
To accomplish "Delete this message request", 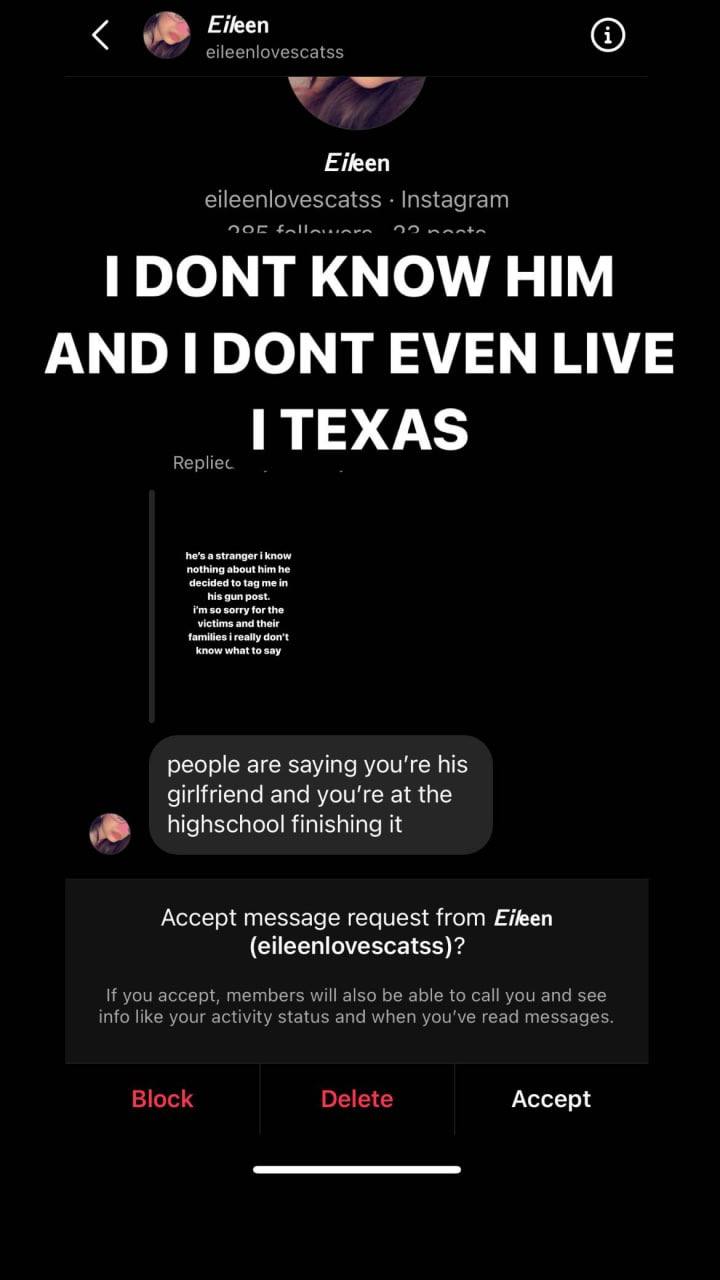I will pos(357,1099).
